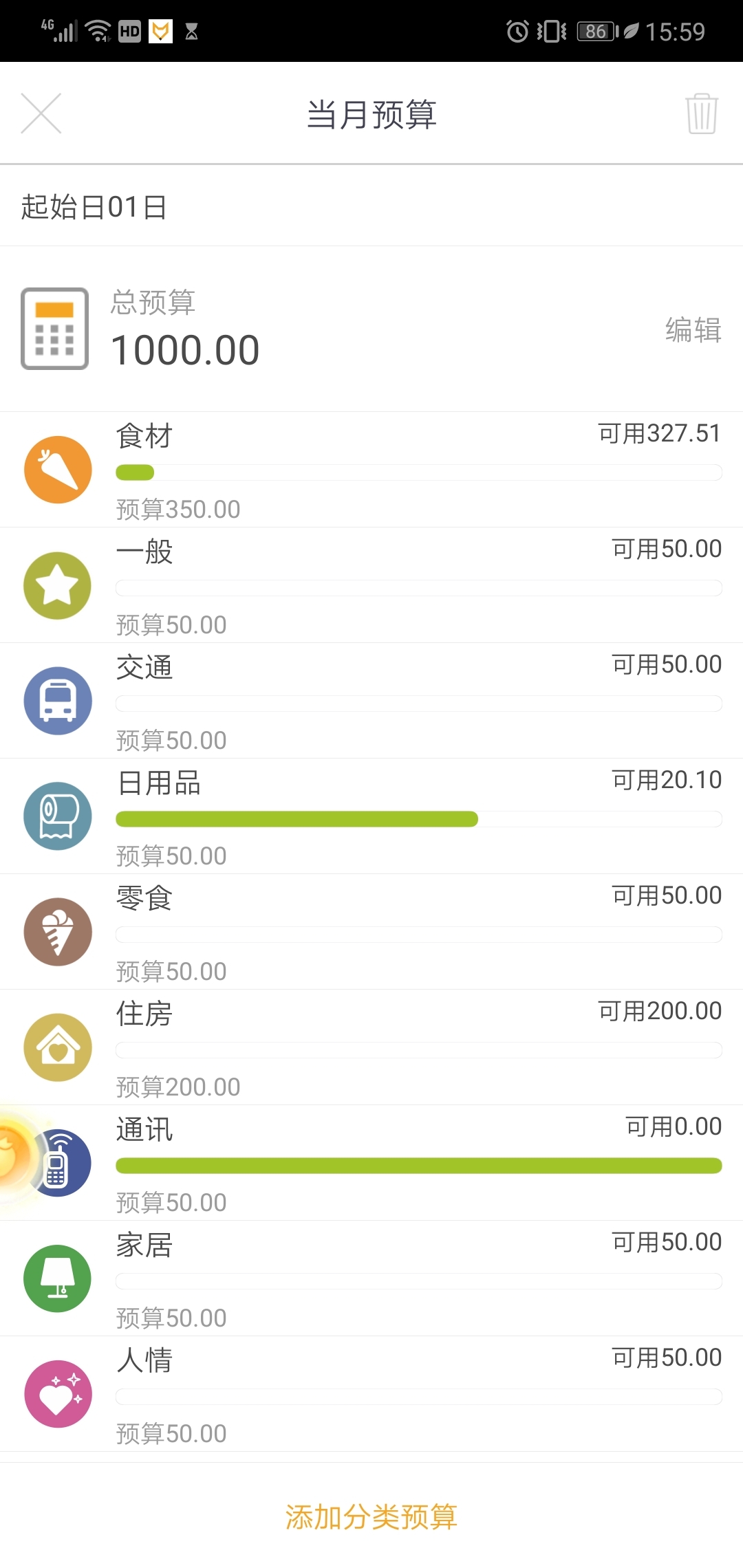
Task: Open the 零食 budget row
Action: coord(371,932)
